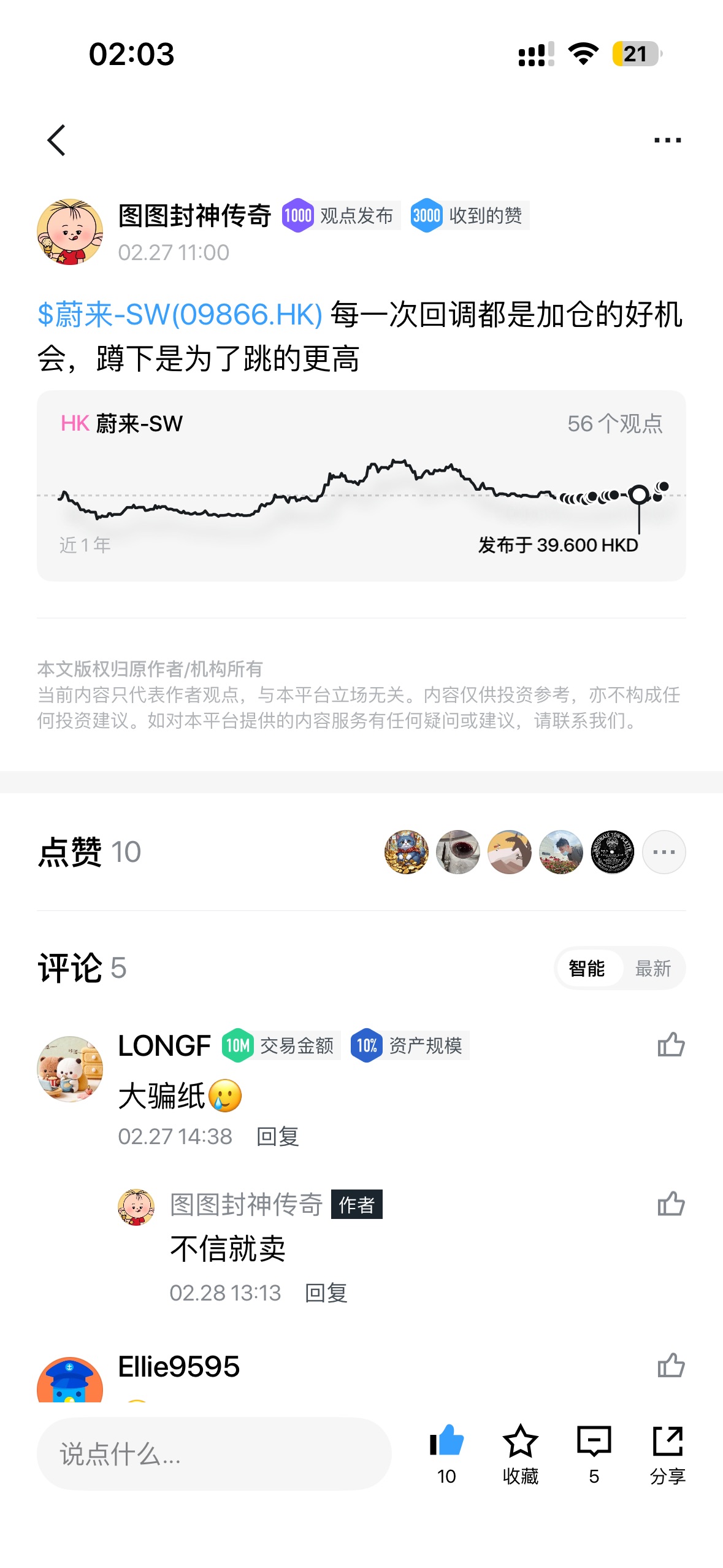The image size is (723, 1568).
Task: Reply to the author's 不信就卖 comment
Action: tap(326, 1293)
